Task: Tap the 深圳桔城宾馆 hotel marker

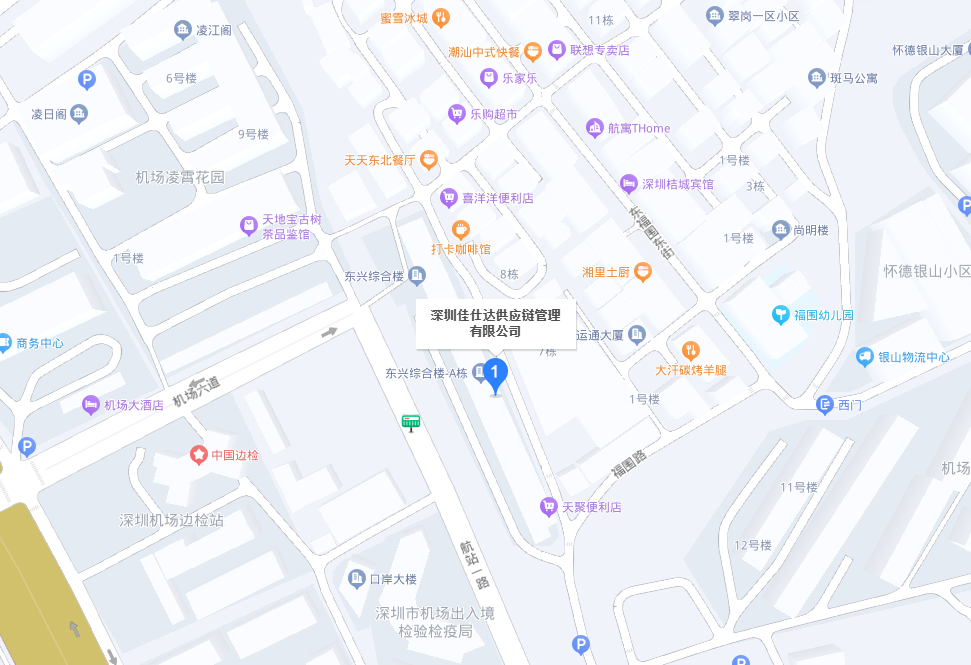Action: (628, 184)
